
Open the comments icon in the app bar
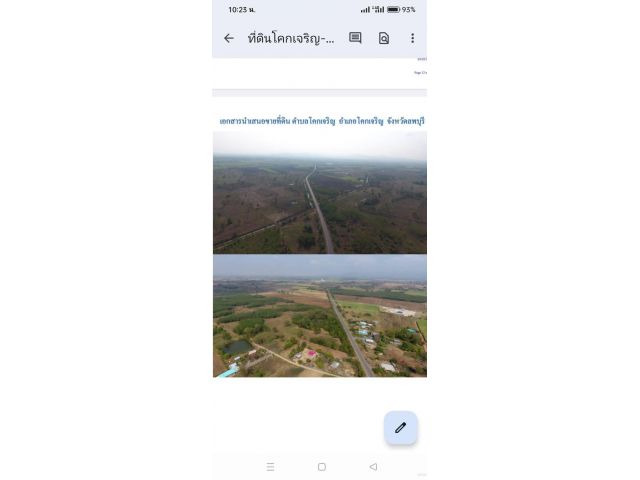click(355, 38)
